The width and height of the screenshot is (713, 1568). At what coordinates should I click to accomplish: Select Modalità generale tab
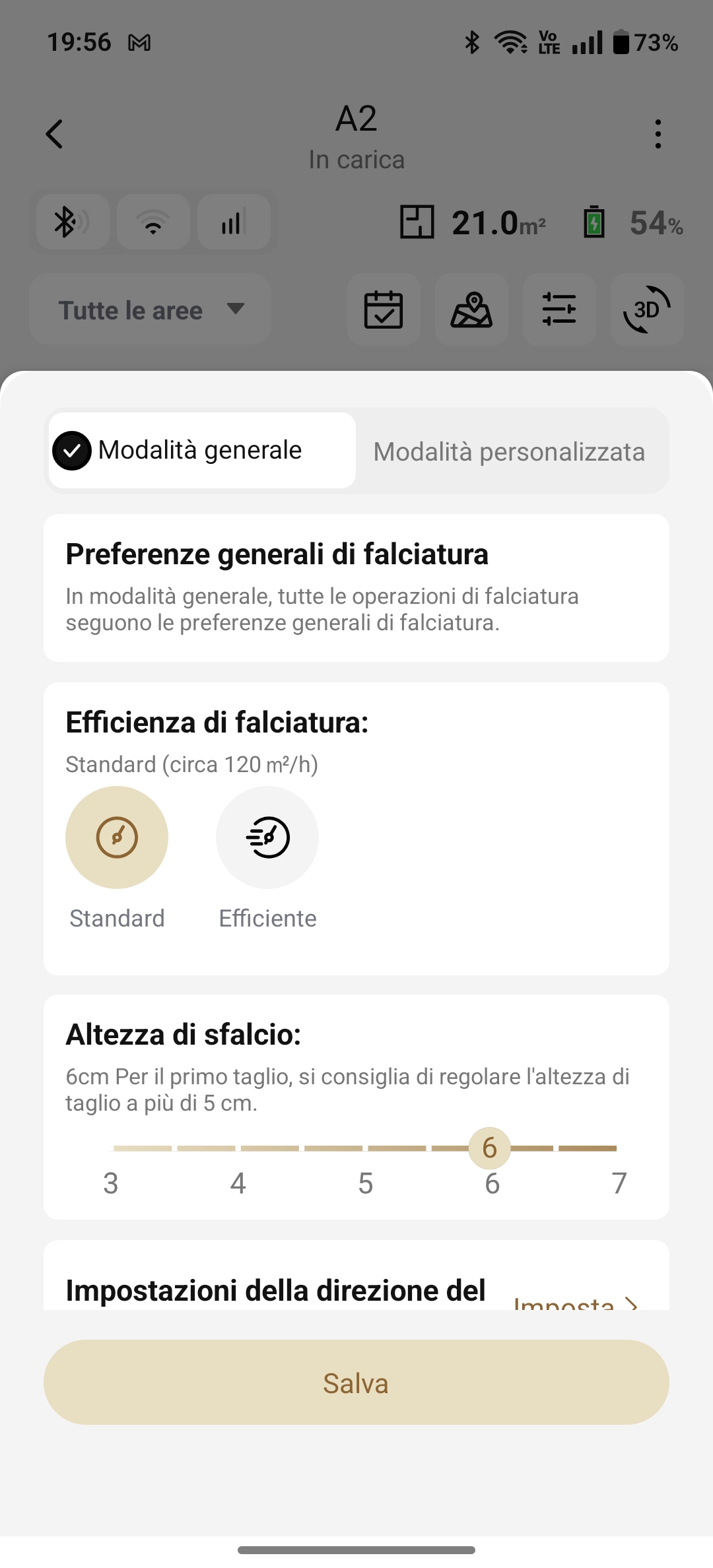202,451
